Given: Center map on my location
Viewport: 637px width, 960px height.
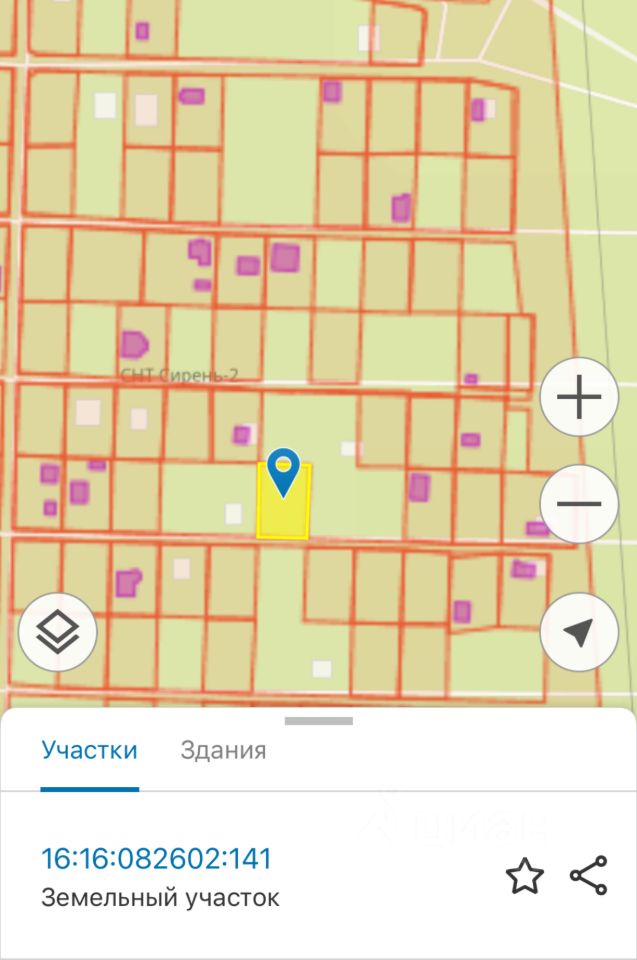Looking at the screenshot, I should [579, 631].
